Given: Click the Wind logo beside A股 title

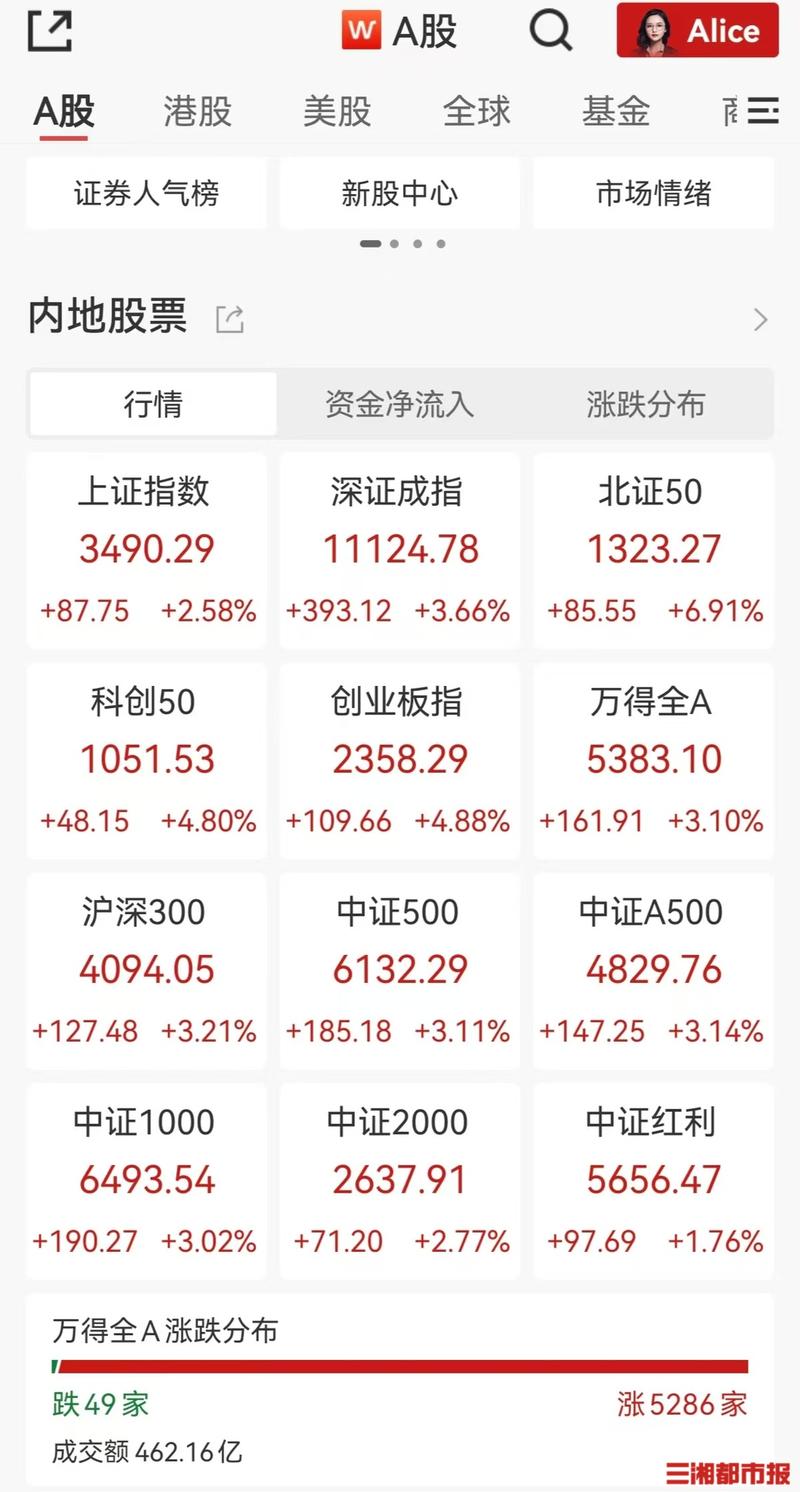Looking at the screenshot, I should [361, 30].
